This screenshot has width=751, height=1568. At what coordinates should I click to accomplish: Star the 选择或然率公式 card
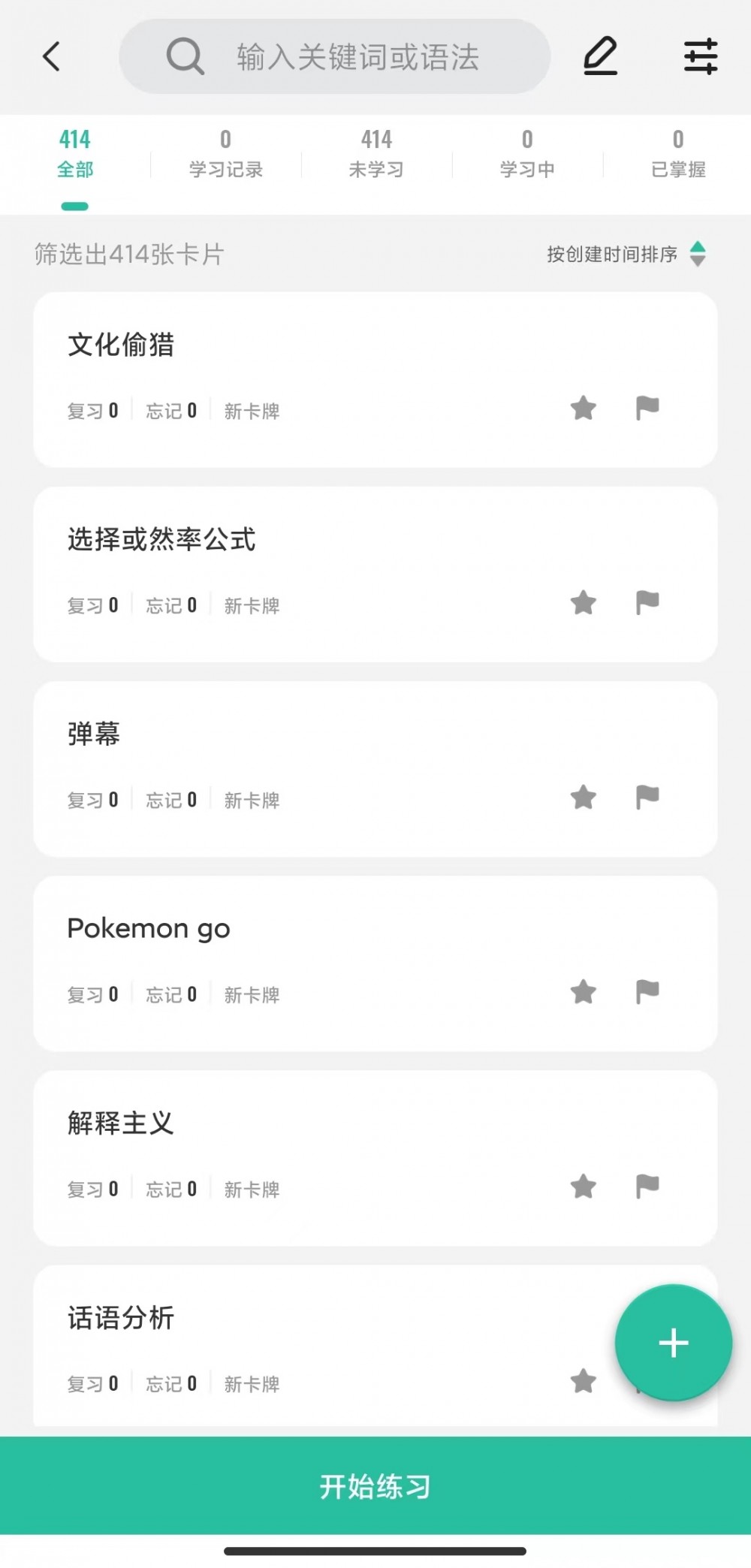tap(584, 602)
